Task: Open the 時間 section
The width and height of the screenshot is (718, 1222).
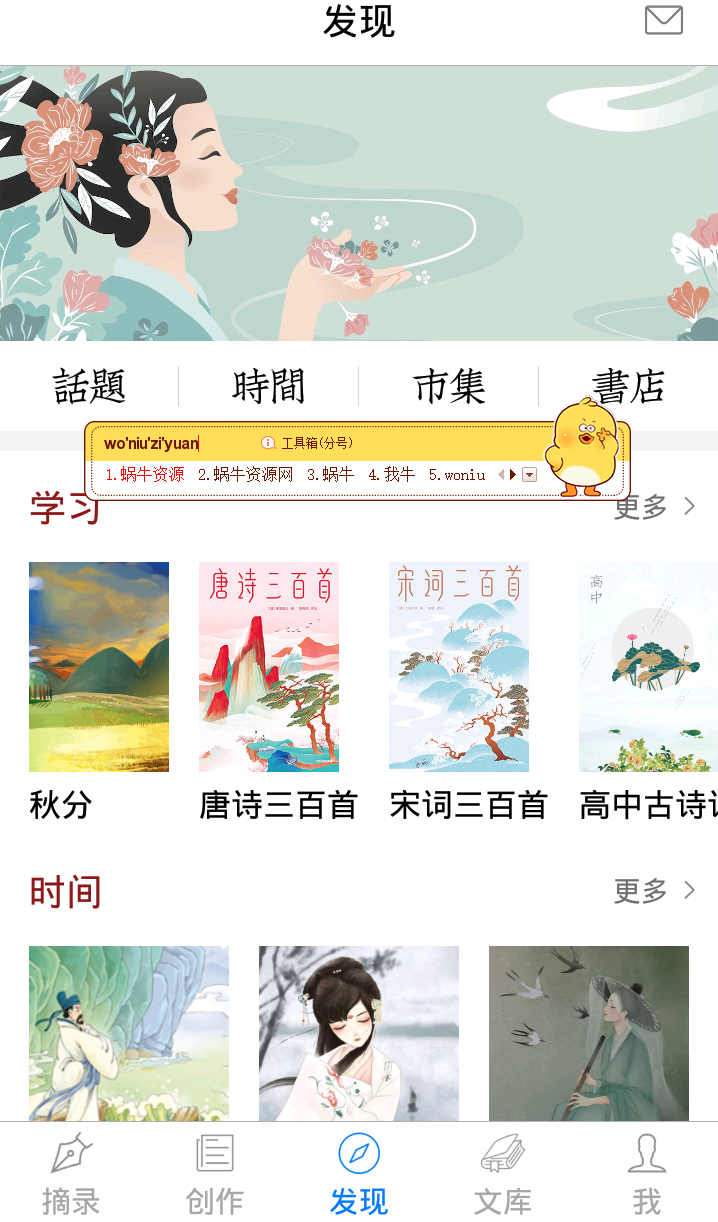Action: [x=268, y=386]
